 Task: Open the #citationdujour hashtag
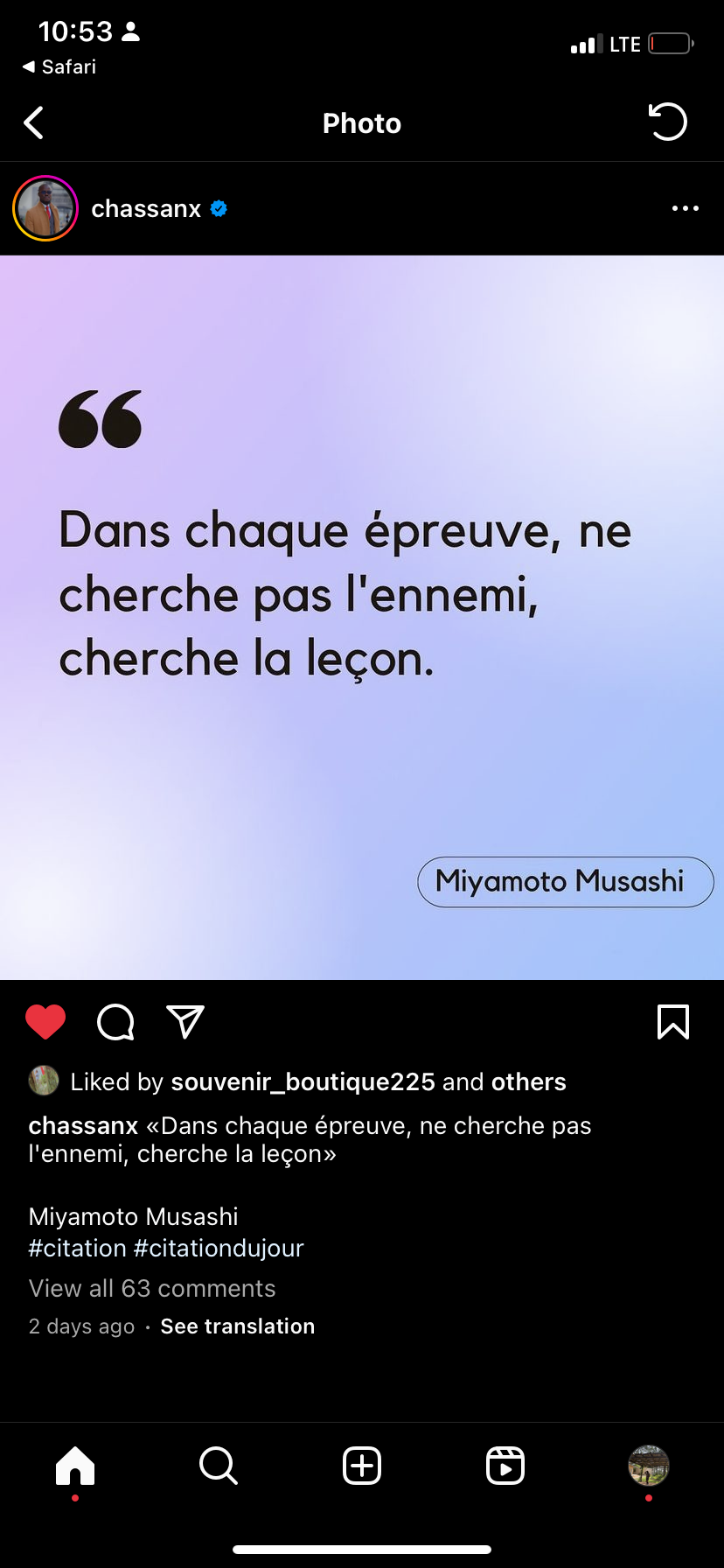point(219,1248)
